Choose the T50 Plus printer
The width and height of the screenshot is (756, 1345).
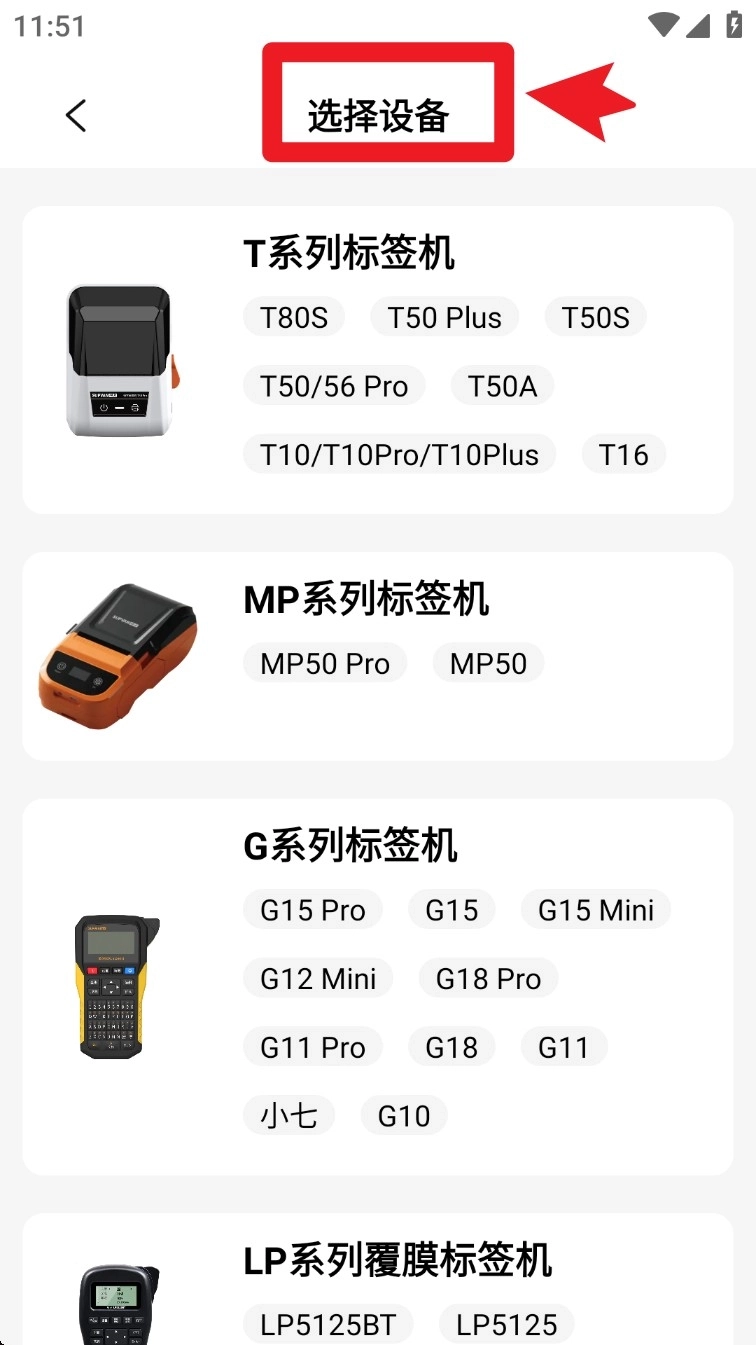(444, 318)
